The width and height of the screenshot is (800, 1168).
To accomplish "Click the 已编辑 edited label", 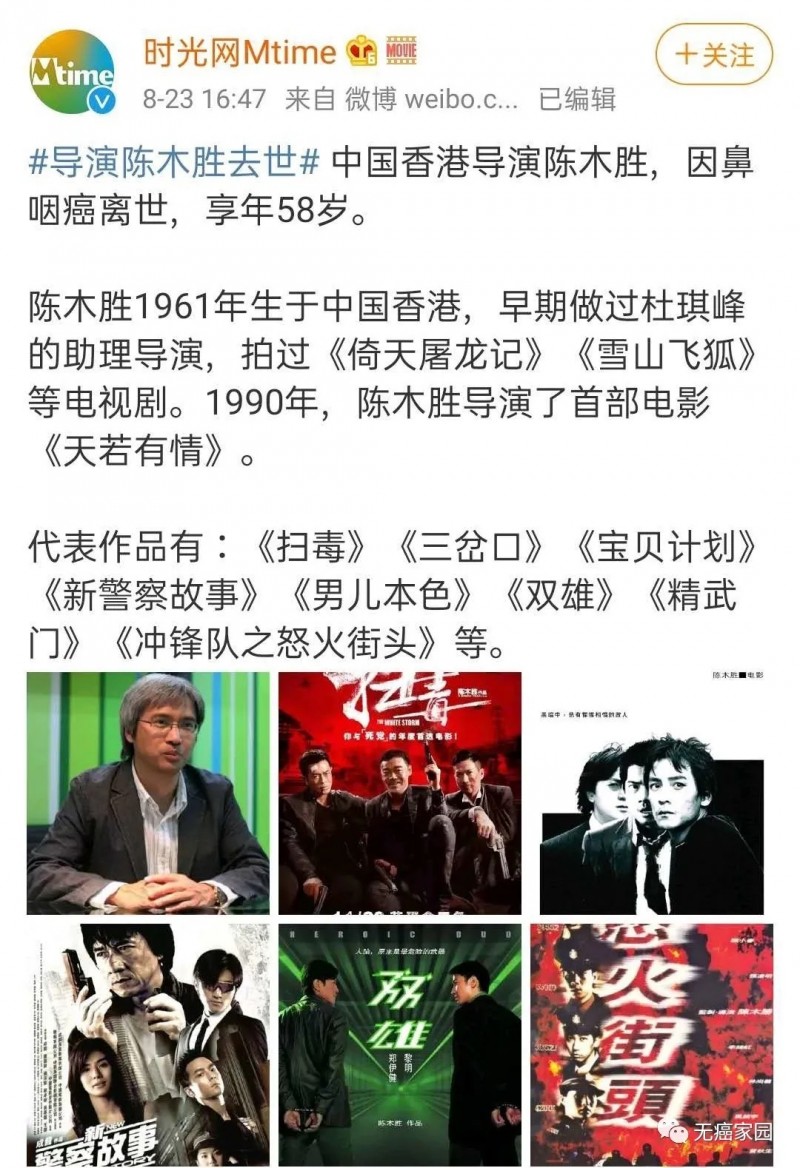I will 570,100.
